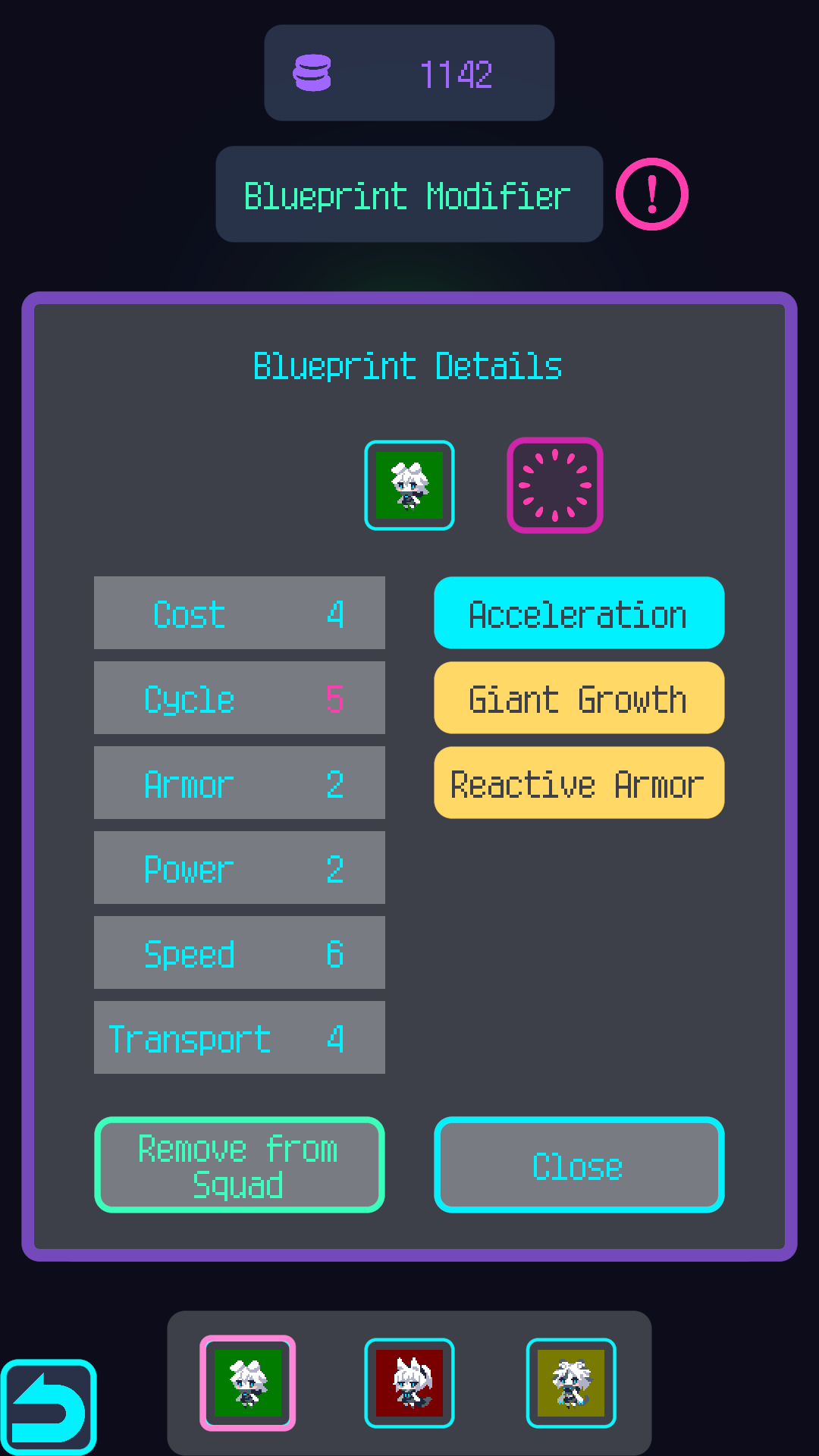Tap Remove from Squad
This screenshot has height=1456, width=819.
coord(240,1165)
